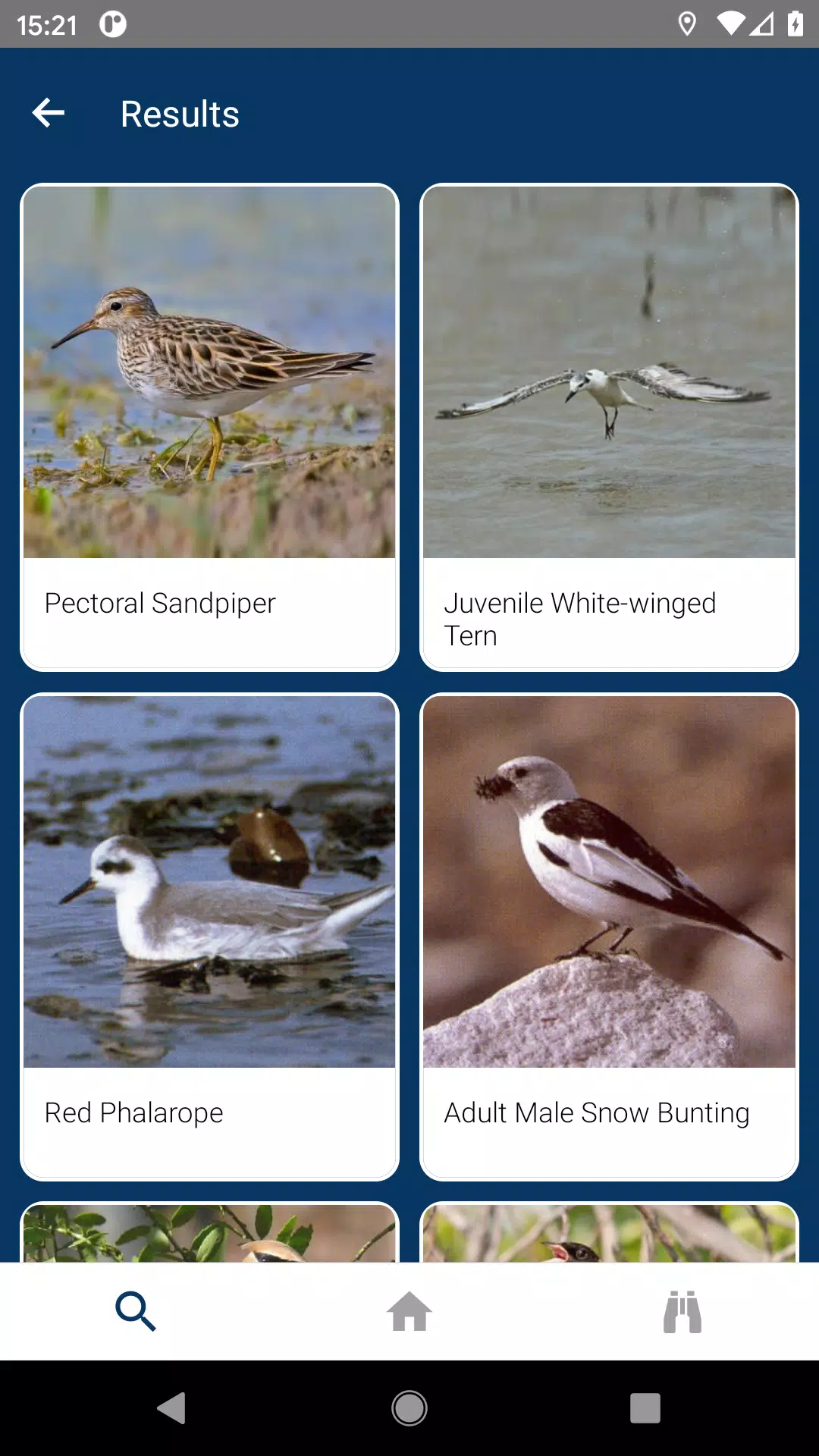The height and width of the screenshot is (1456, 819).
Task: Open the Pectoral Sandpiper card
Action: [x=209, y=427]
